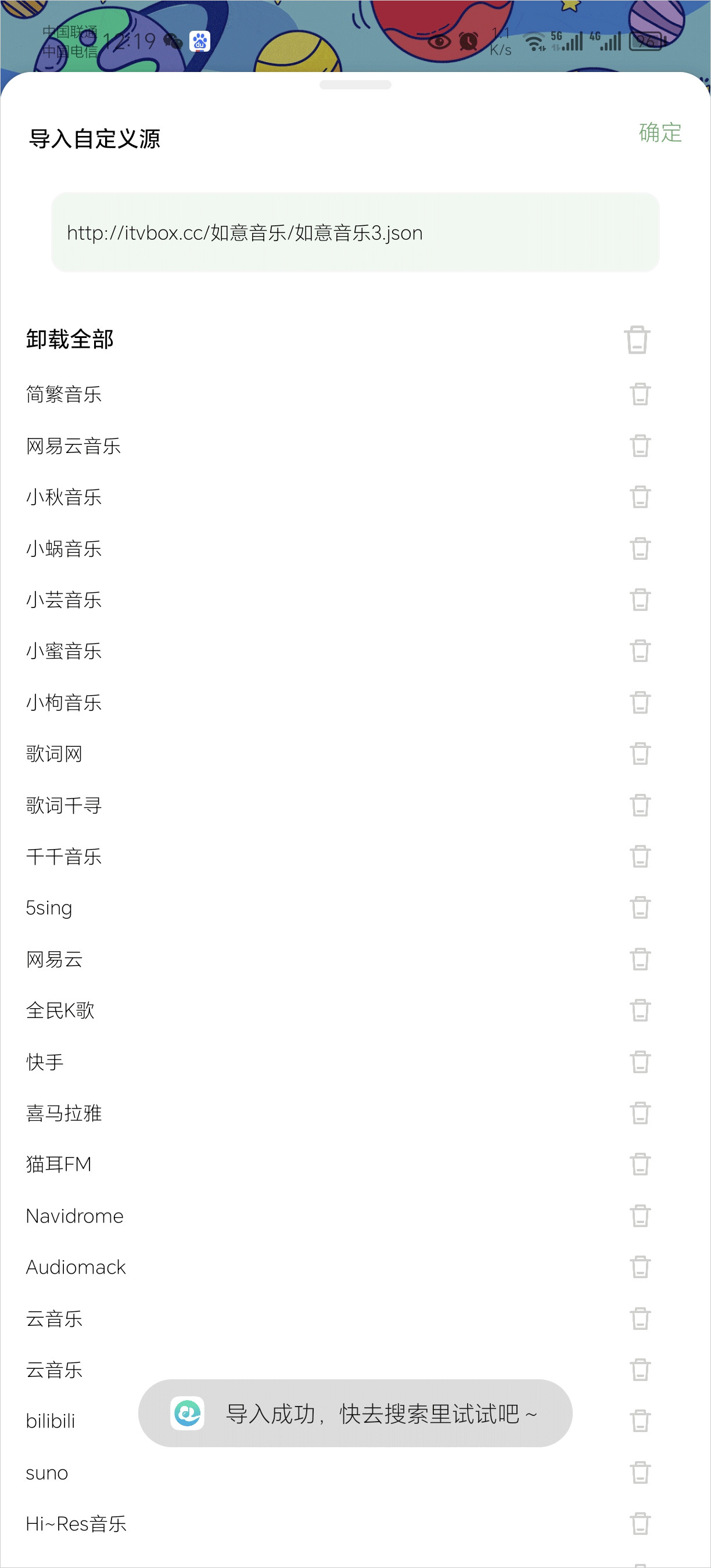Uninstall the 喜马拉雅 source
The height and width of the screenshot is (1568, 711).
pyautogui.click(x=640, y=1113)
